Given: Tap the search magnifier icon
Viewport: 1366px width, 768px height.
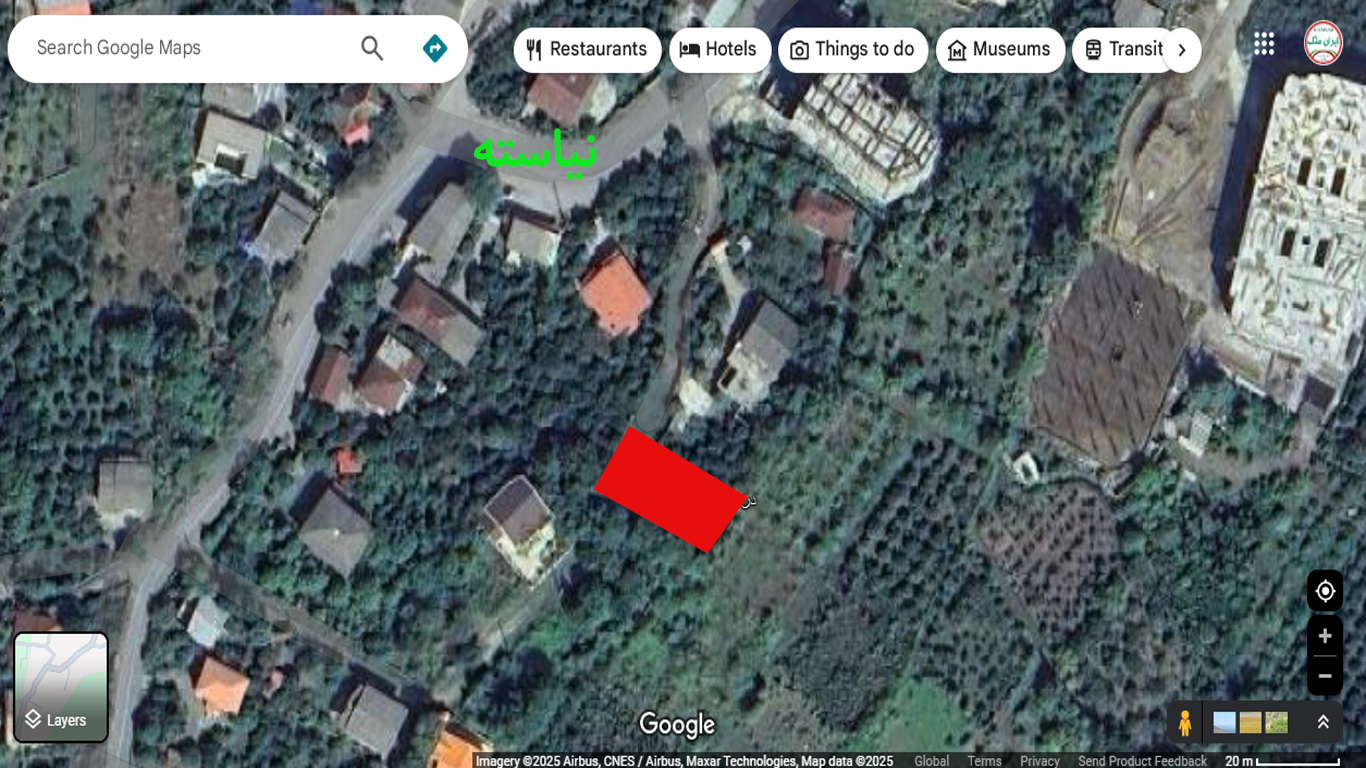Looking at the screenshot, I should coord(372,48).
